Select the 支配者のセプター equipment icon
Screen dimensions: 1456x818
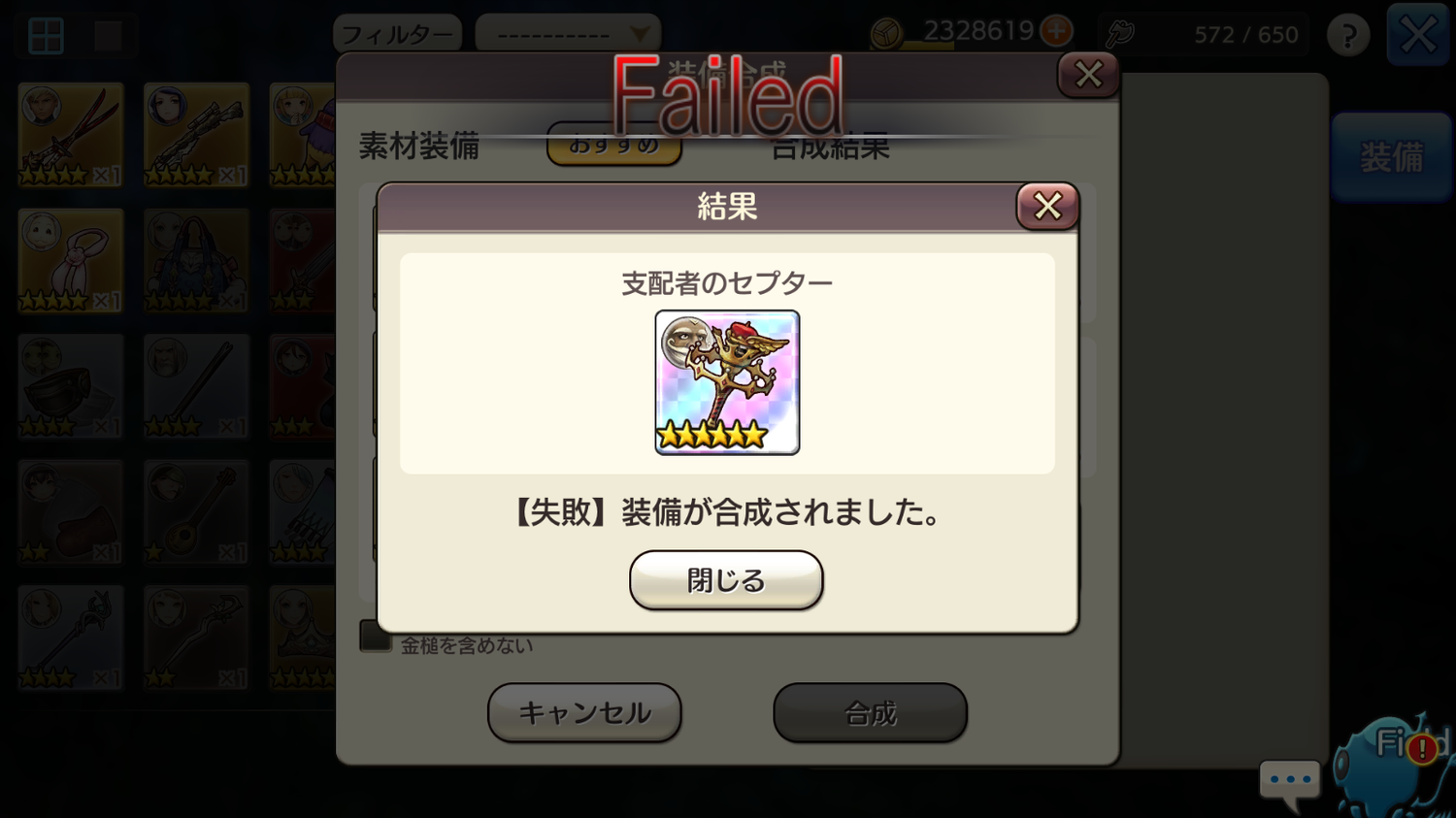tap(727, 382)
